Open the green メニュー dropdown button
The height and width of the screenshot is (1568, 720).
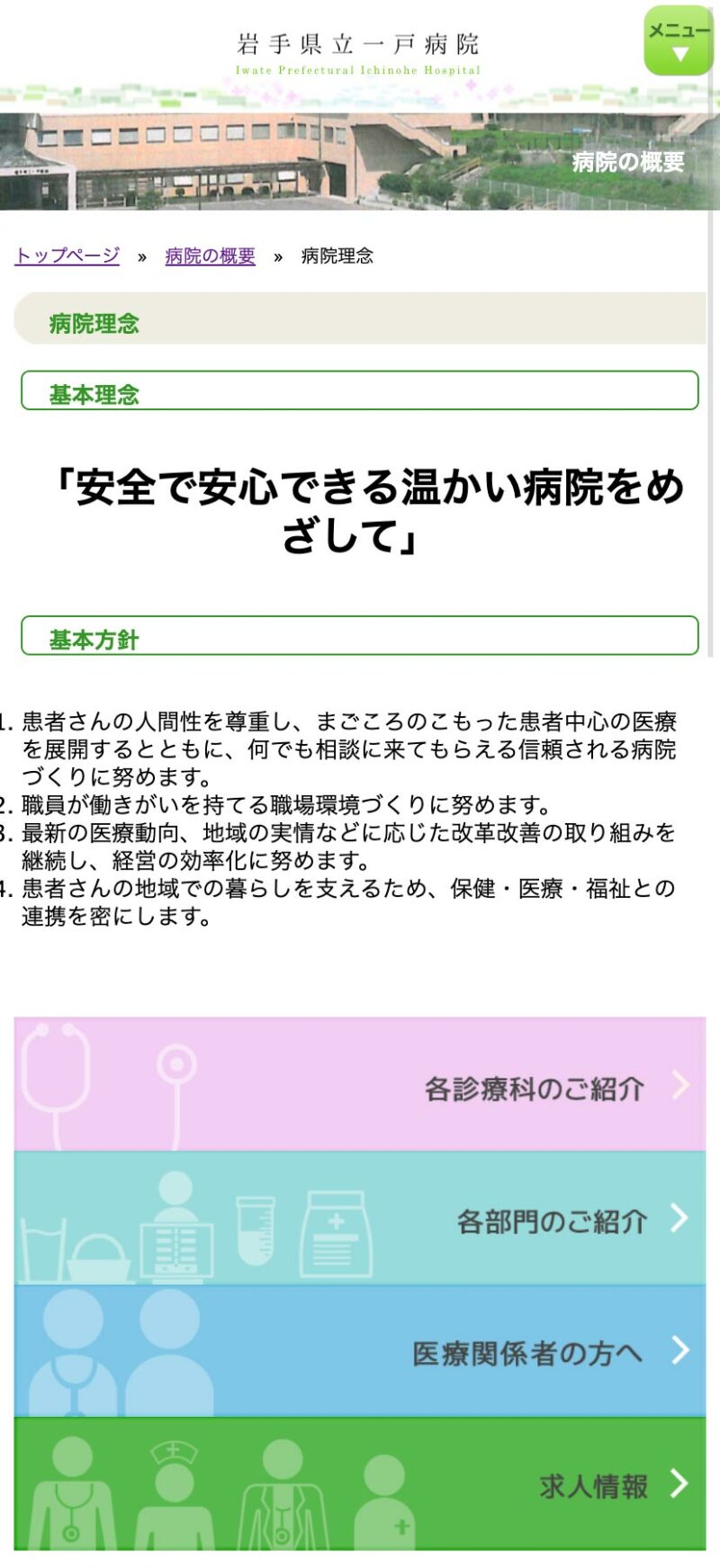678,40
